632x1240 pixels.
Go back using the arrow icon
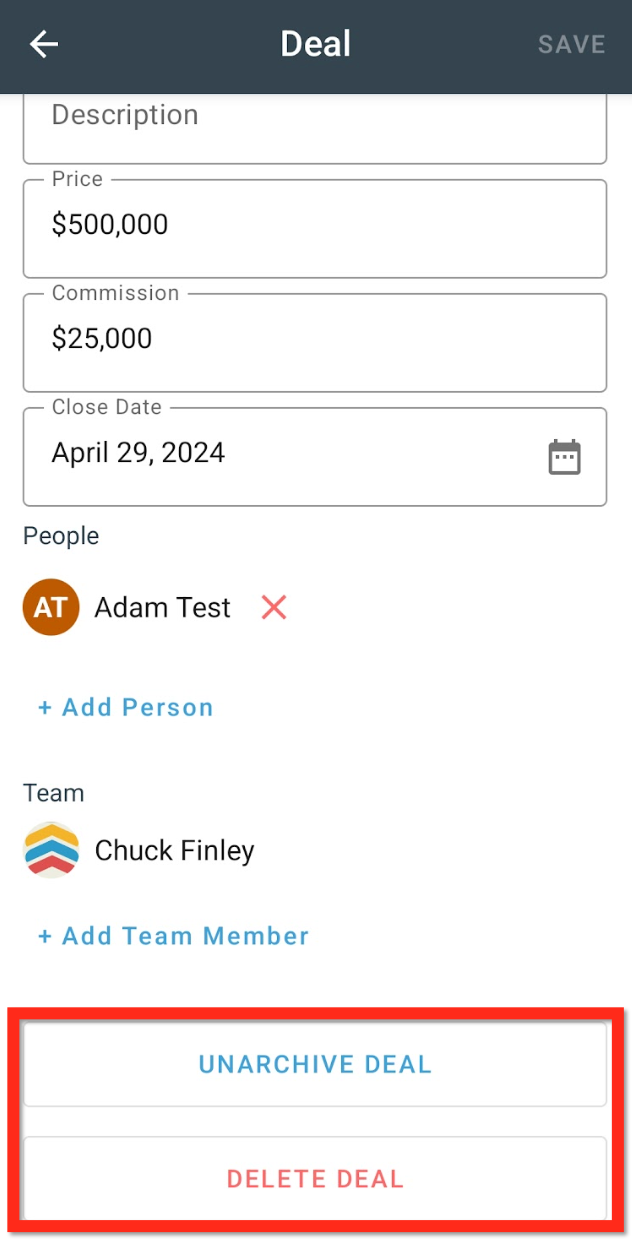click(44, 44)
